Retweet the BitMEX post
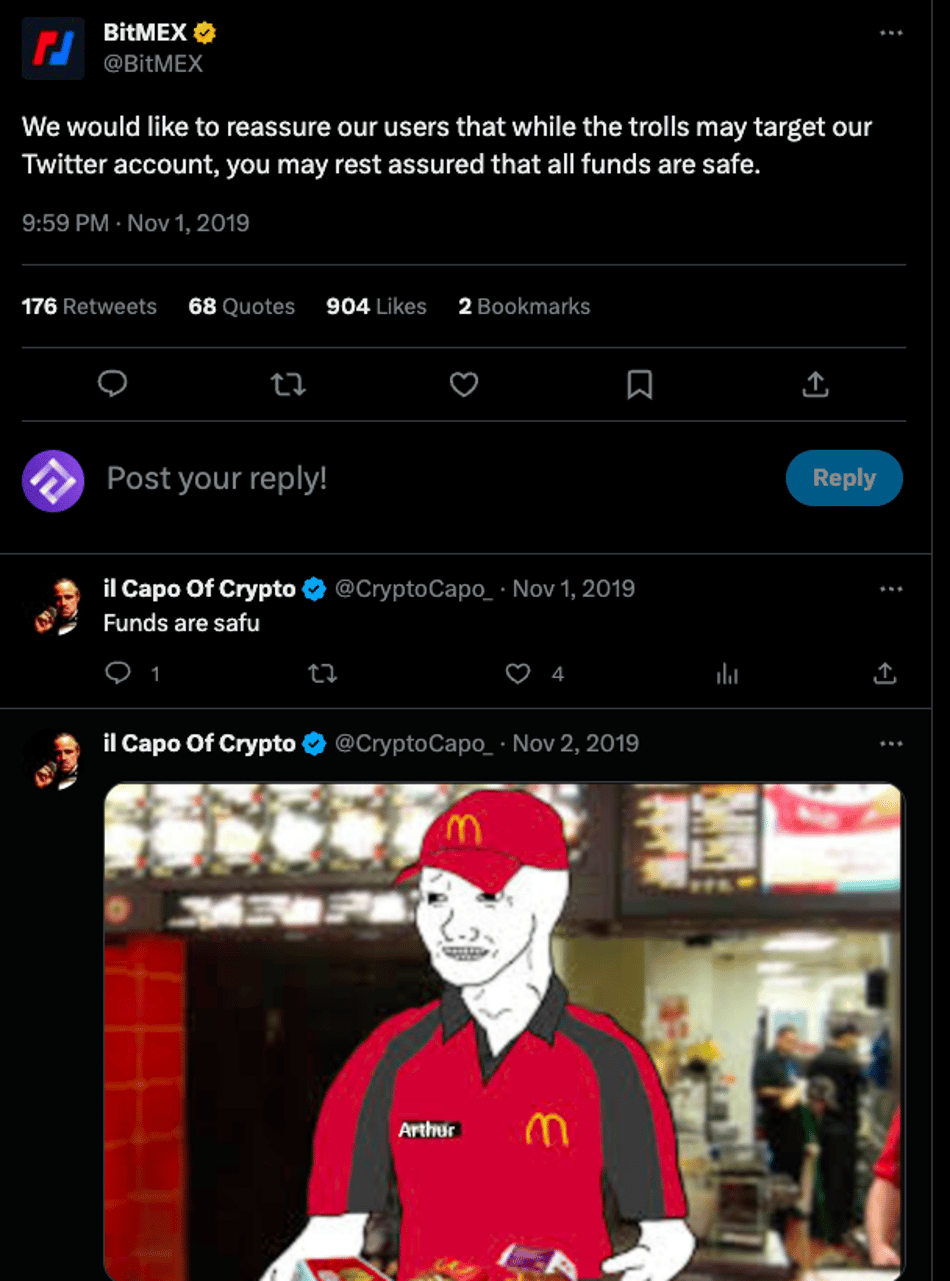Screen dimensions: 950x1281 [x=288, y=384]
